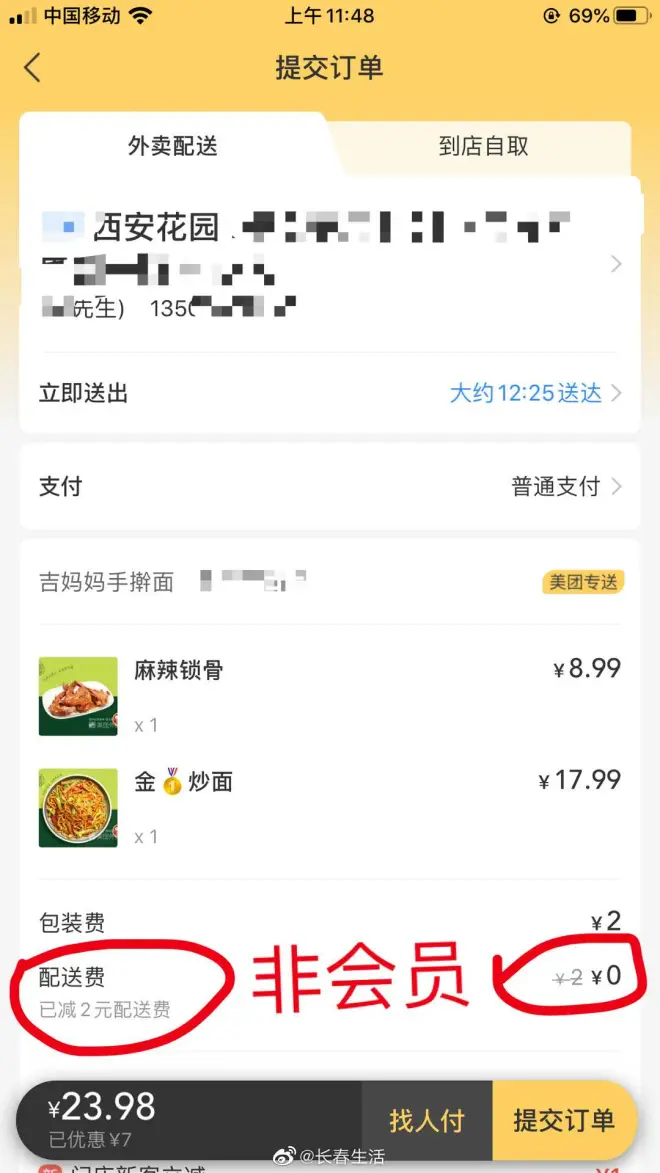Go back from the 提交订单 page
This screenshot has height=1173, width=660.
tap(33, 68)
